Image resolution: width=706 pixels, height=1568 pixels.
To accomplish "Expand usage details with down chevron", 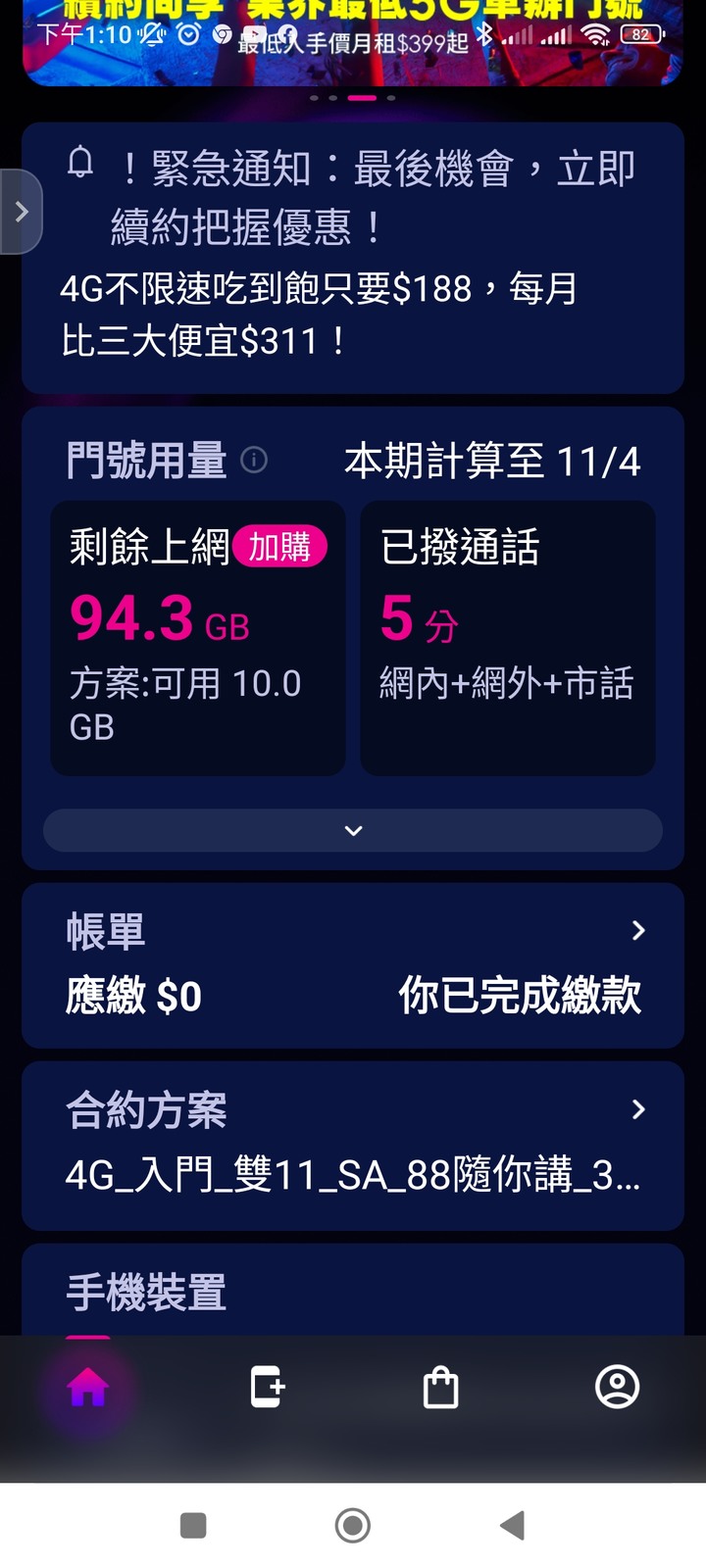I will coord(353,831).
